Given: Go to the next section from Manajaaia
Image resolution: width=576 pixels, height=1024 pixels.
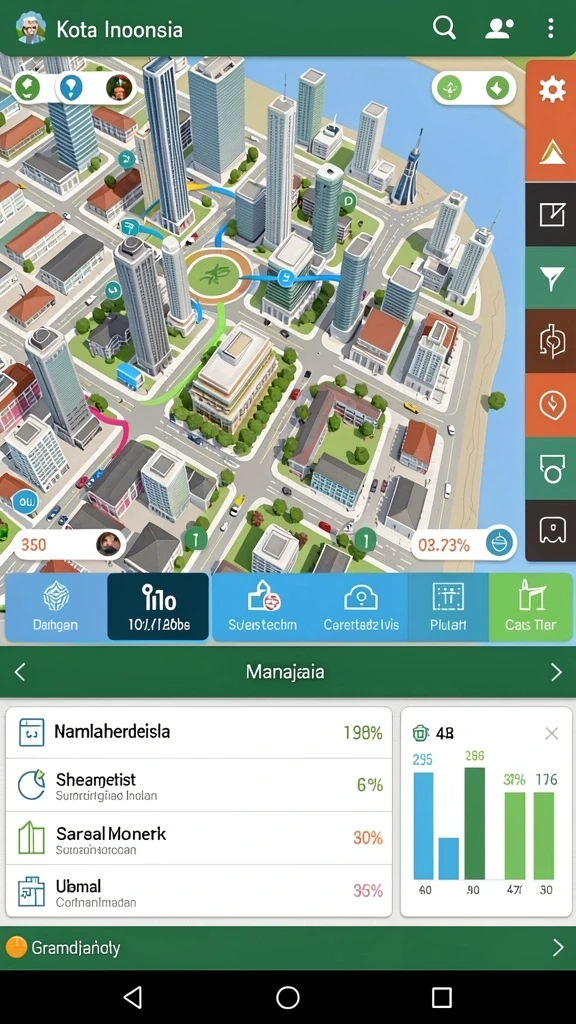Looking at the screenshot, I should pyautogui.click(x=556, y=672).
